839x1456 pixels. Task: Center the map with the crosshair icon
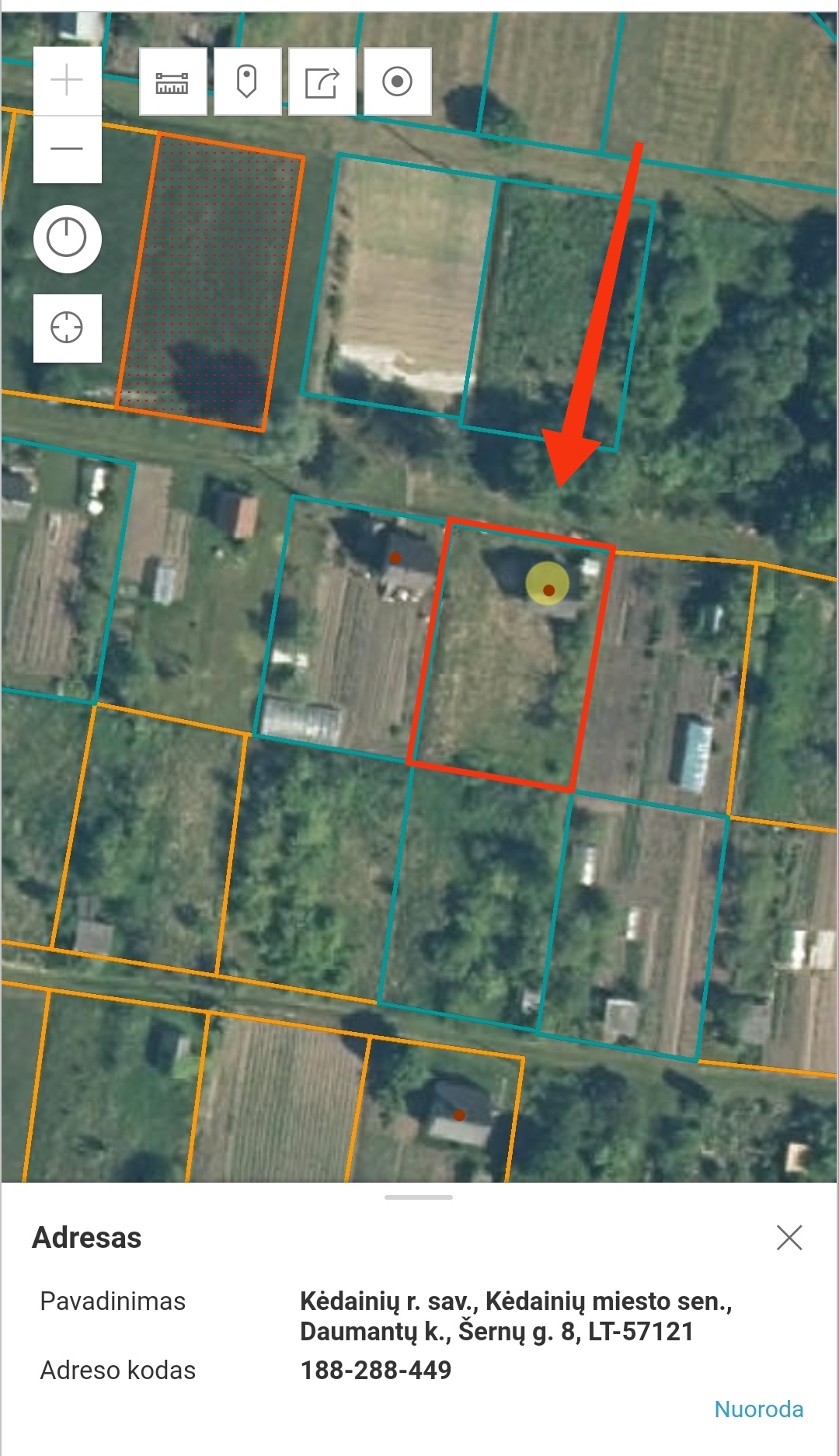coord(67,329)
